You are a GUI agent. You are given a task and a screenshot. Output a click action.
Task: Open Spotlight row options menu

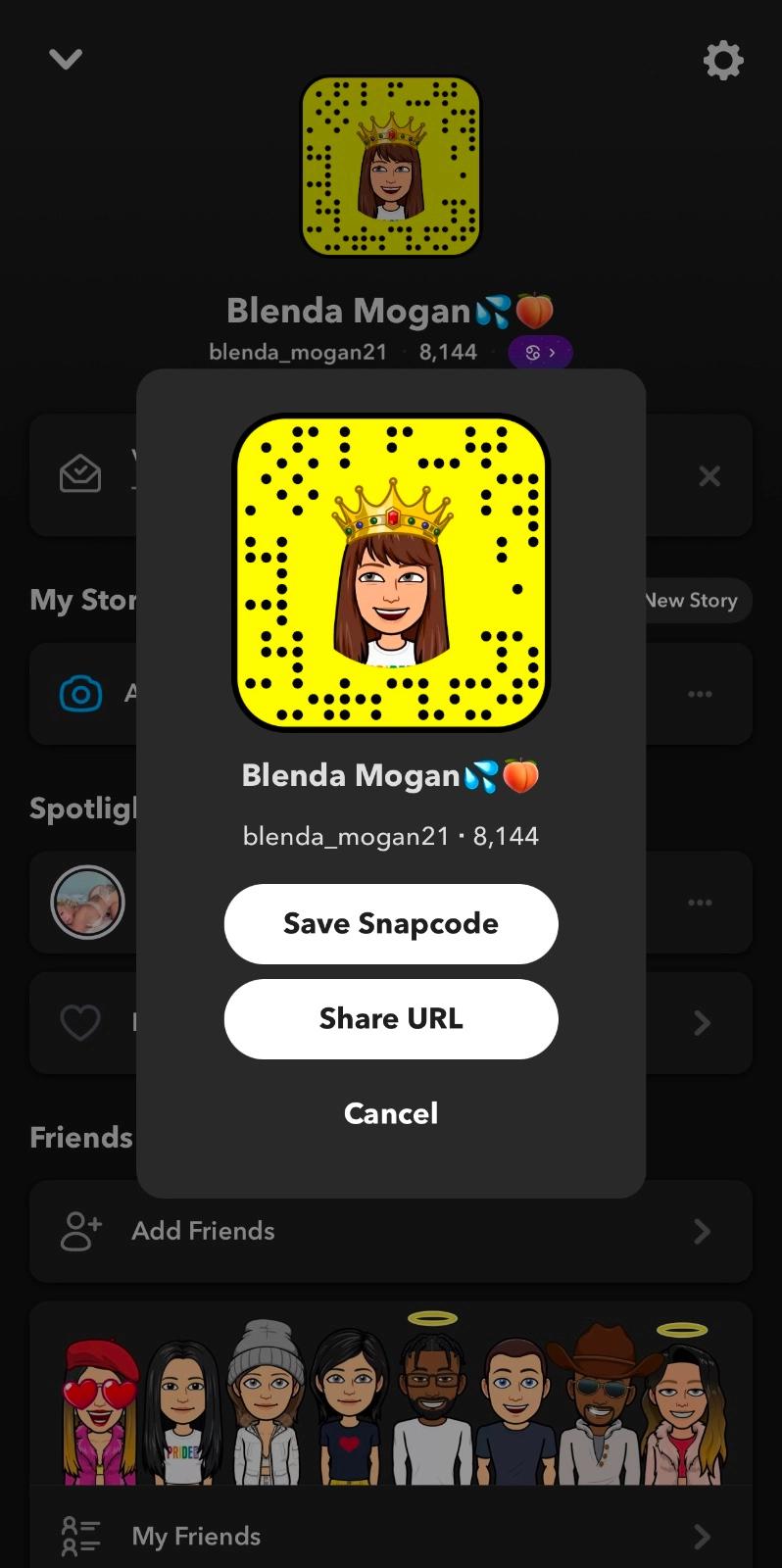(x=700, y=903)
